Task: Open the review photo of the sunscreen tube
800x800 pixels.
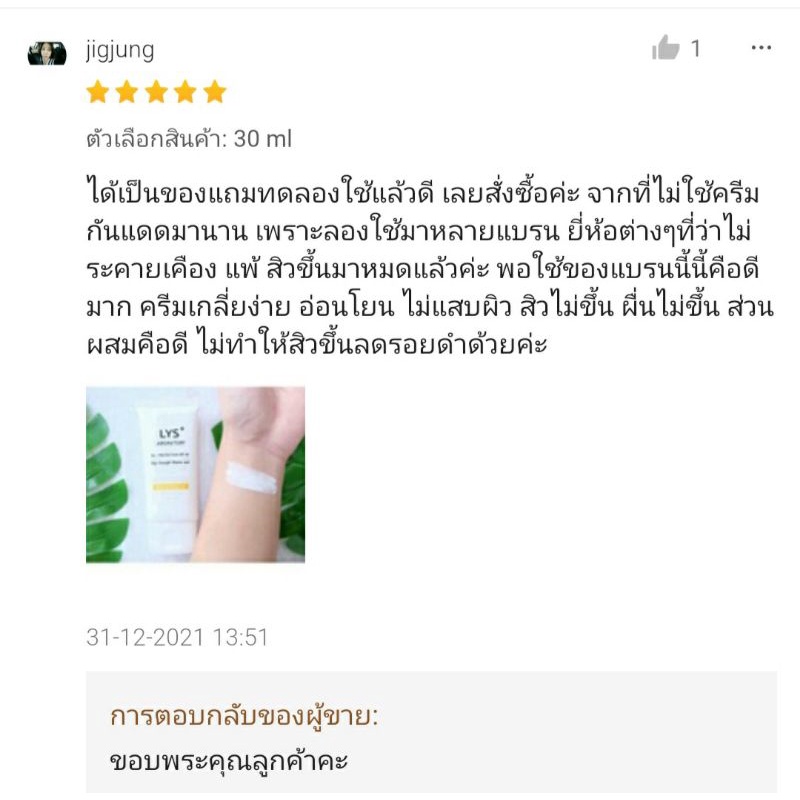Action: point(195,474)
